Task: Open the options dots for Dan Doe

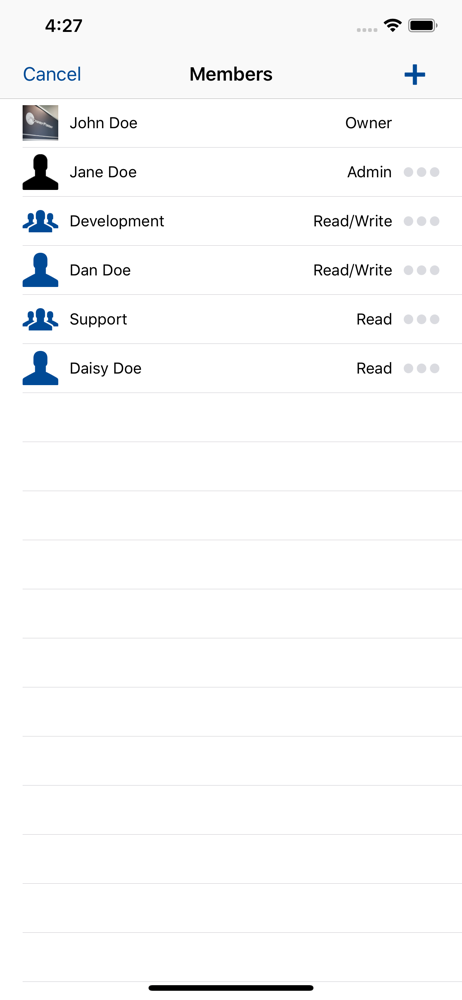Action: pos(421,270)
